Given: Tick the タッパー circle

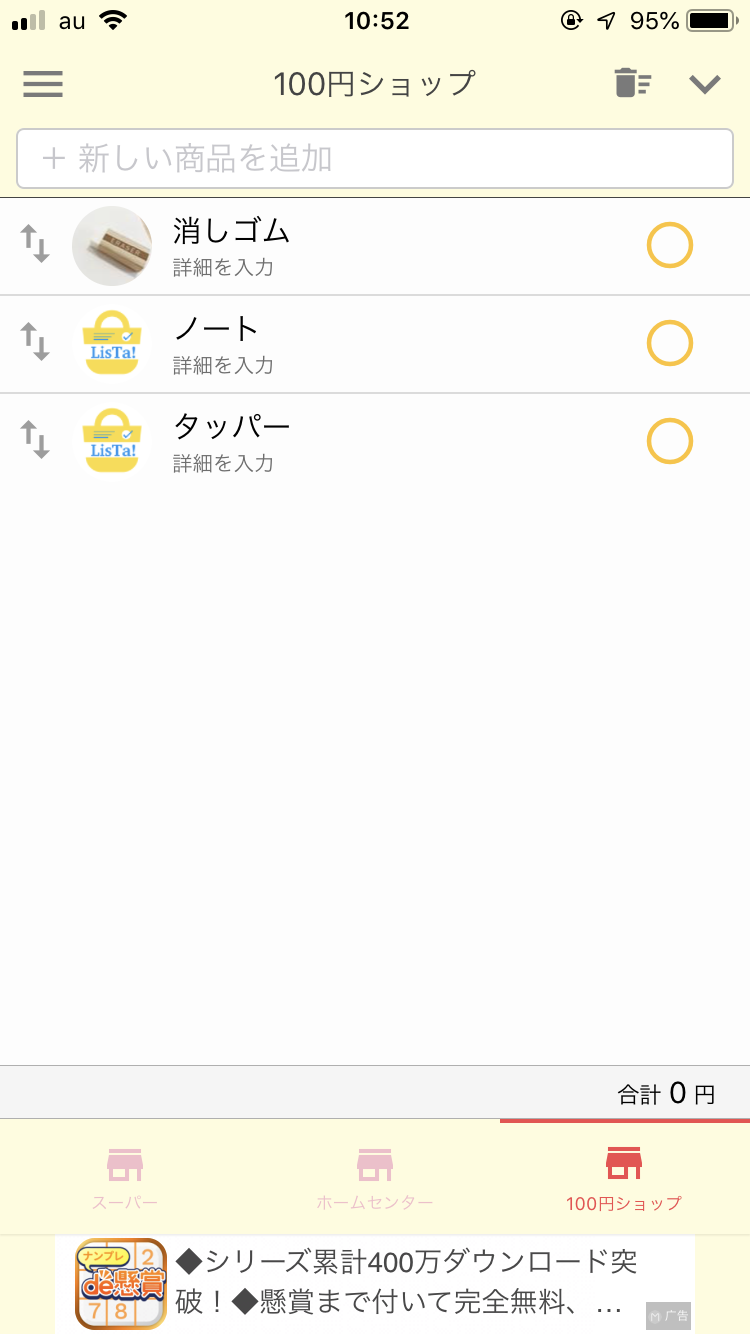Looking at the screenshot, I should click(670, 441).
